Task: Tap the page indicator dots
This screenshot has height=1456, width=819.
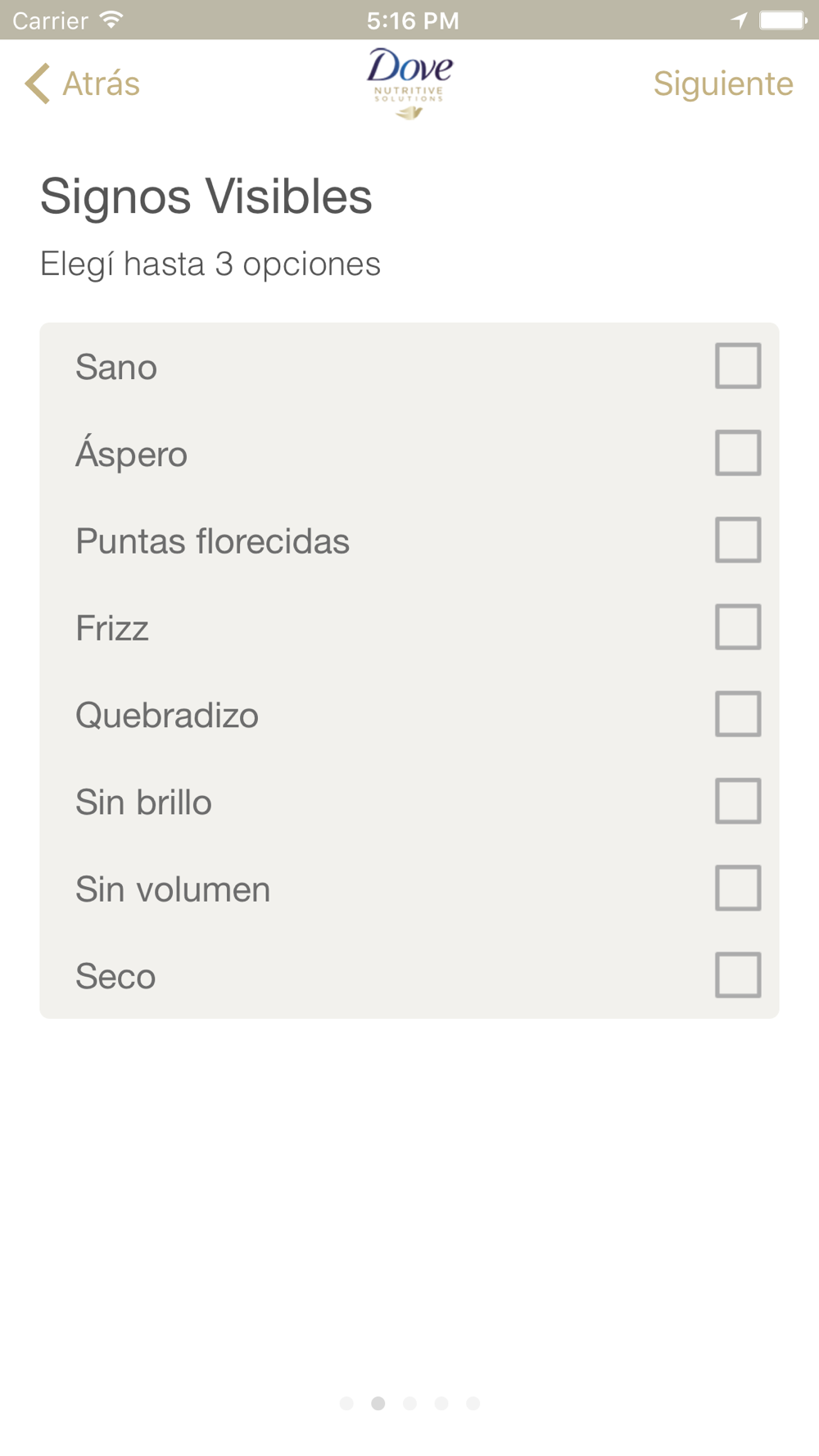Action: point(409,1404)
